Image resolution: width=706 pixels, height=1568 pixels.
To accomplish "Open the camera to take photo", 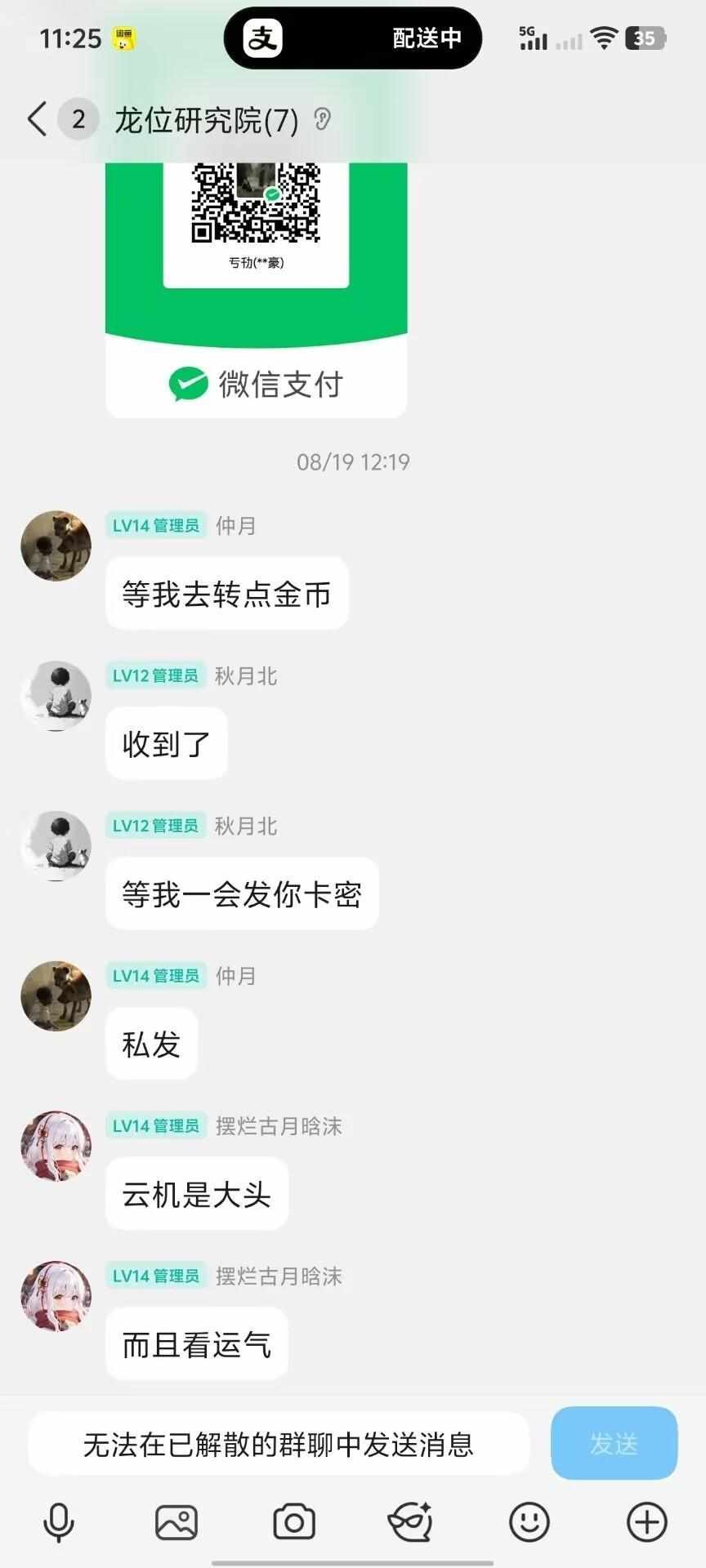I will (x=294, y=1522).
